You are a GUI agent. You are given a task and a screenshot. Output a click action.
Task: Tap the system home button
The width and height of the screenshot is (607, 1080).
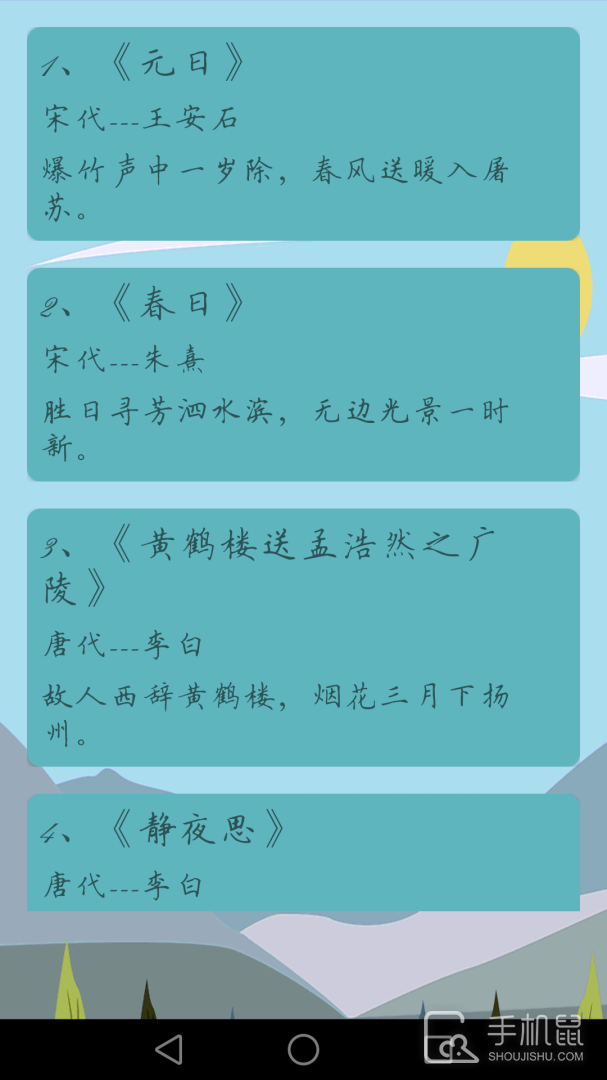pos(303,1049)
